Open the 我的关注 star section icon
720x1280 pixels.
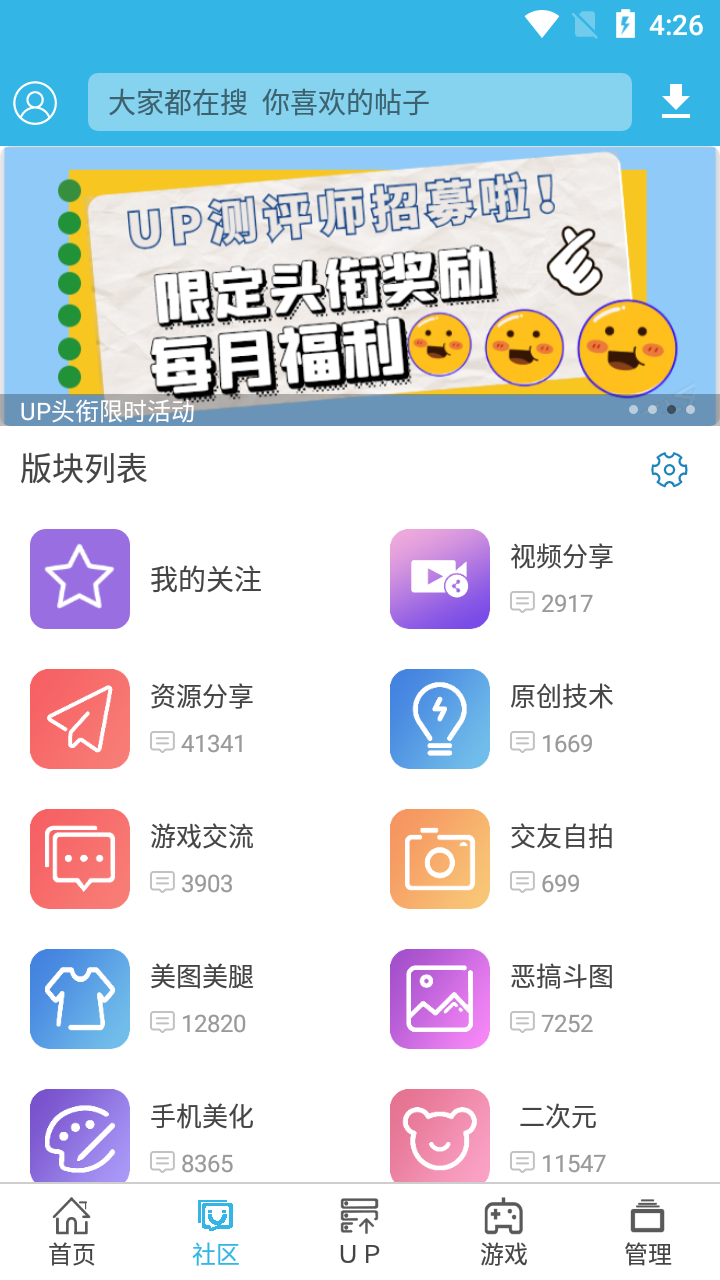[80, 579]
